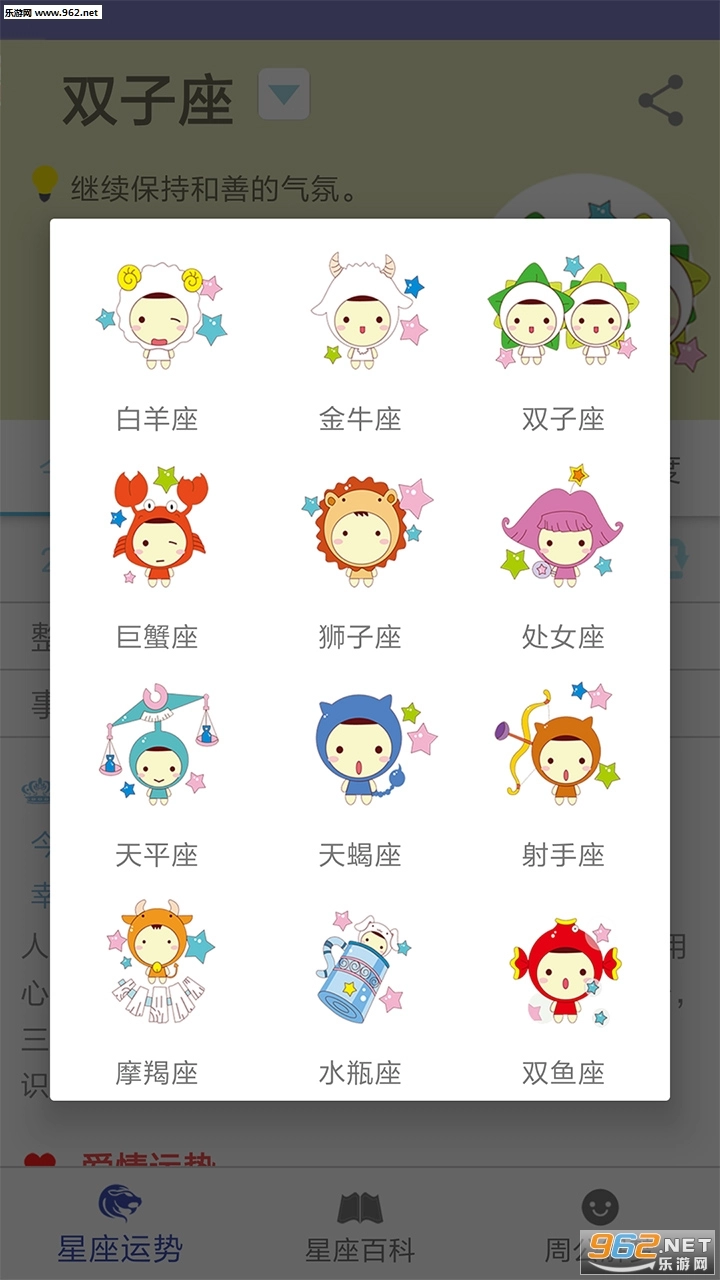Pick the Pisces (双鱼座) fish icon
This screenshot has width=720, height=1280.
point(563,965)
